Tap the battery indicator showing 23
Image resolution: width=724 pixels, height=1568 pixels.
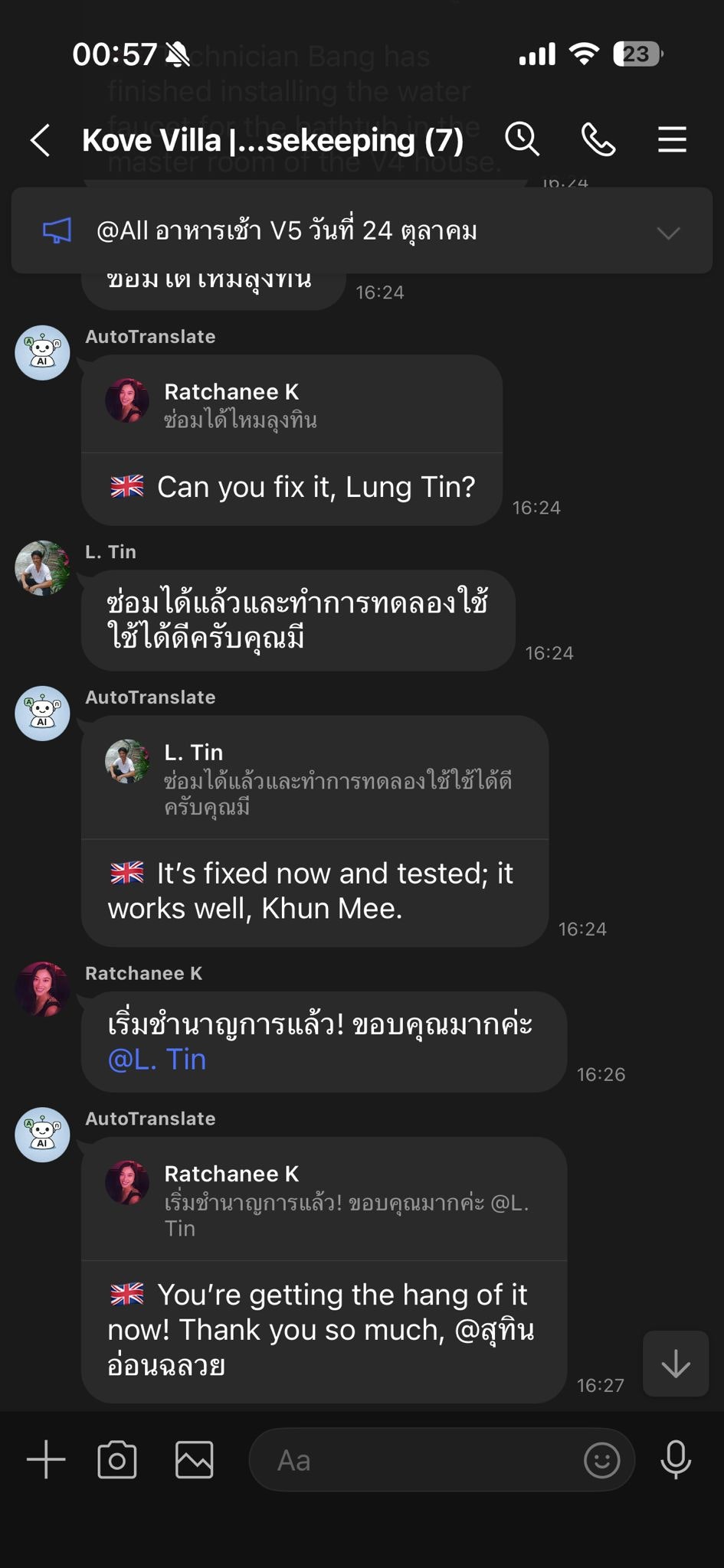pyautogui.click(x=635, y=54)
